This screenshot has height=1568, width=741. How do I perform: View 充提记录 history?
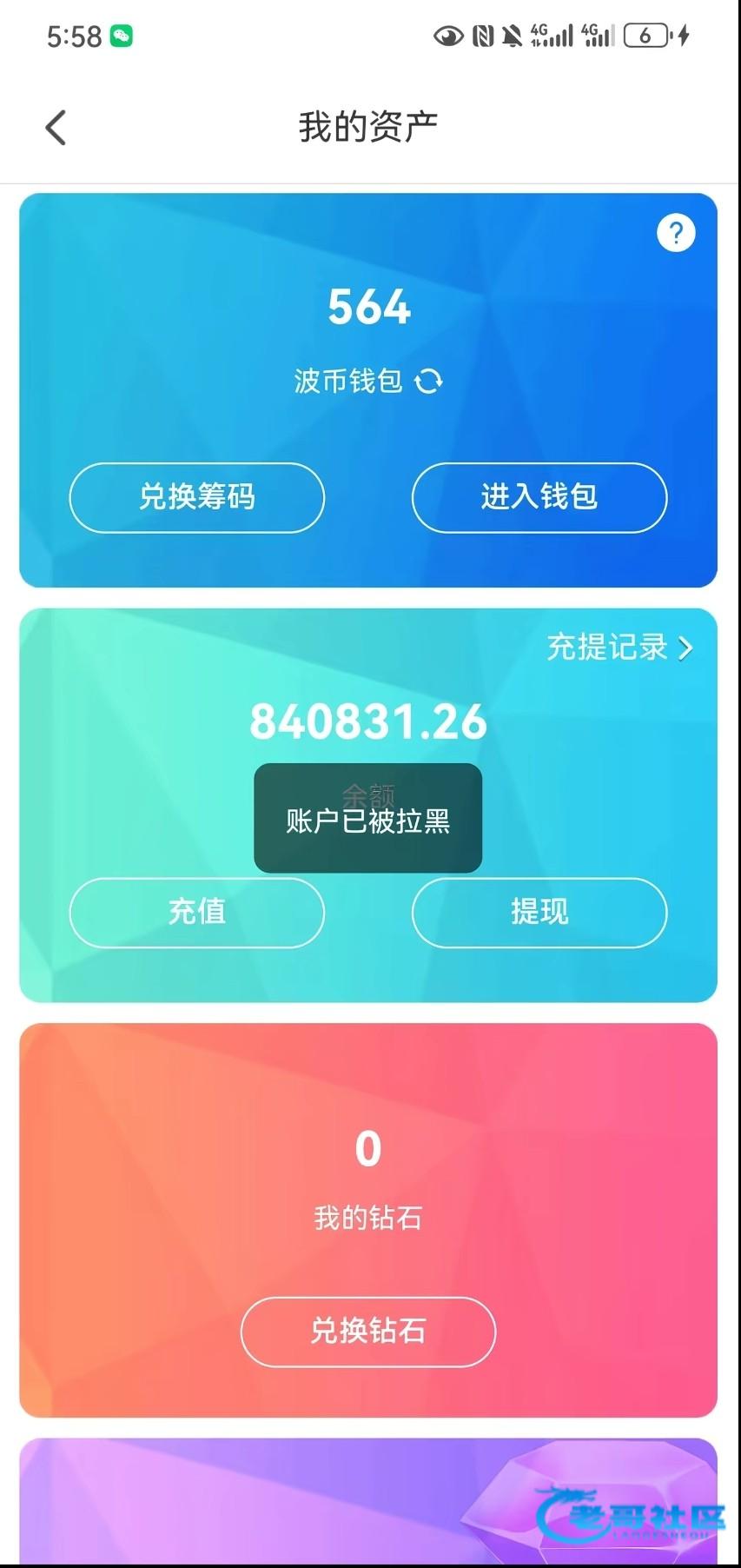coord(619,648)
